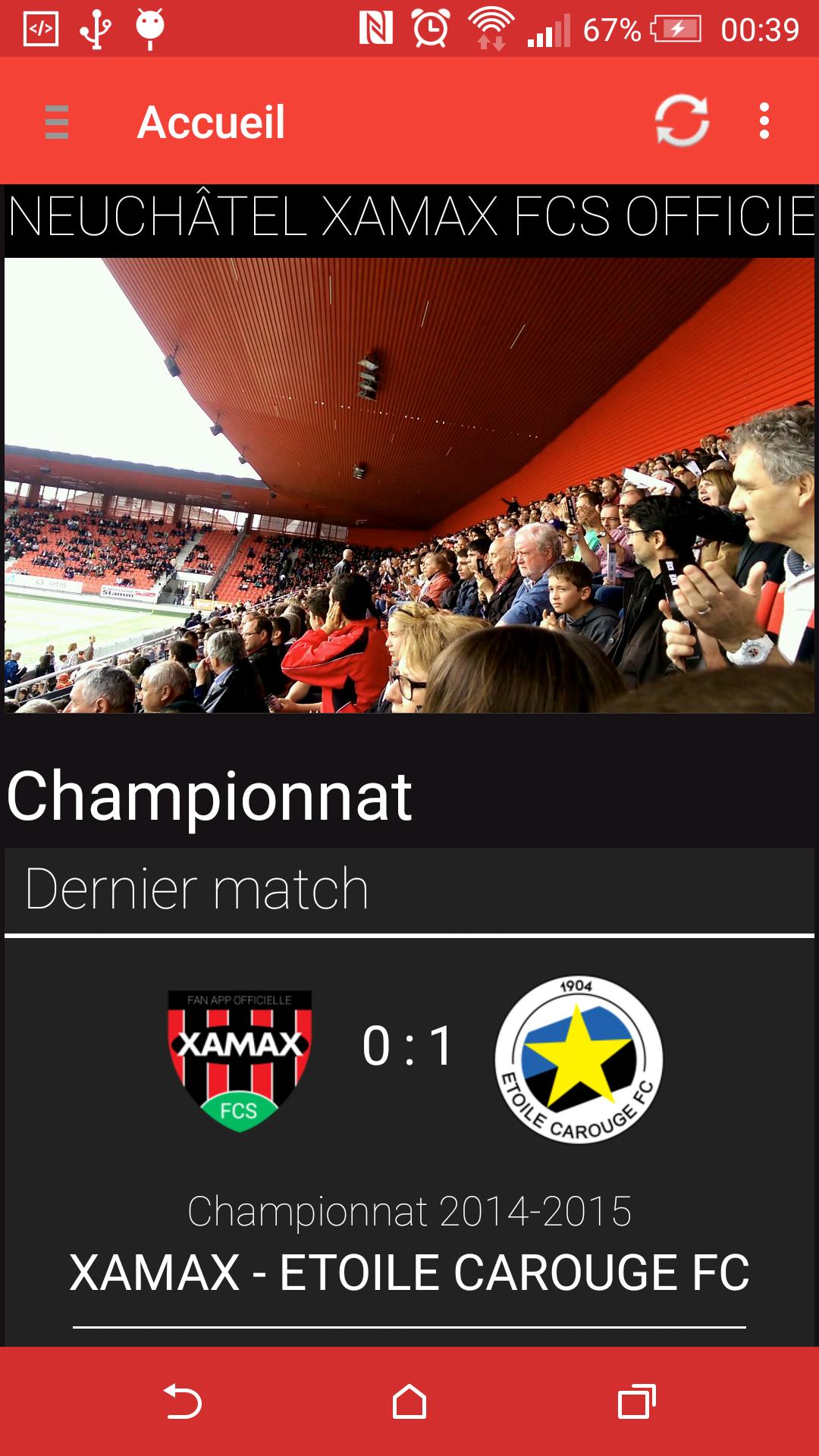Image resolution: width=819 pixels, height=1456 pixels.
Task: Open the stadium crowd photo banner
Action: [409, 485]
